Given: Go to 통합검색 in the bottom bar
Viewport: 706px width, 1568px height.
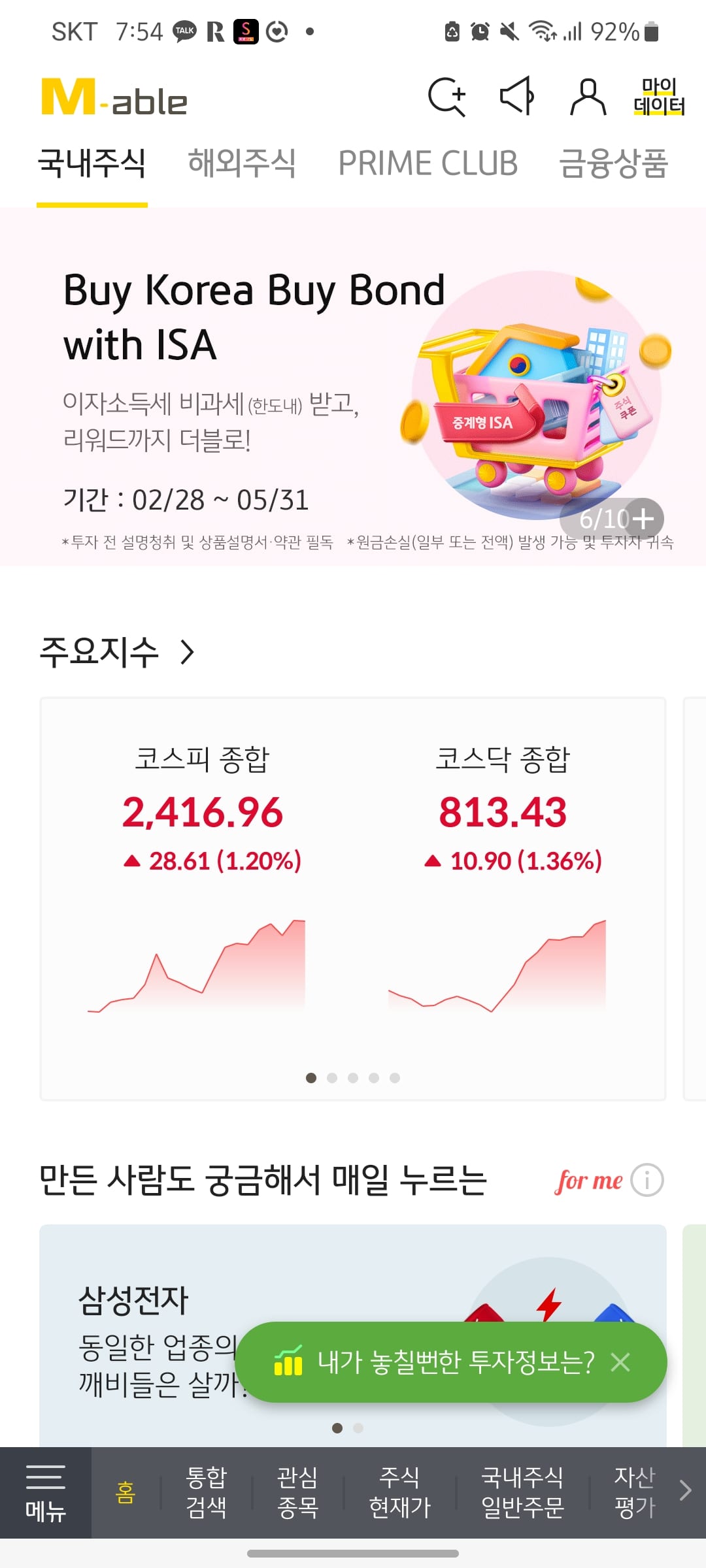Looking at the screenshot, I should pos(206,1492).
